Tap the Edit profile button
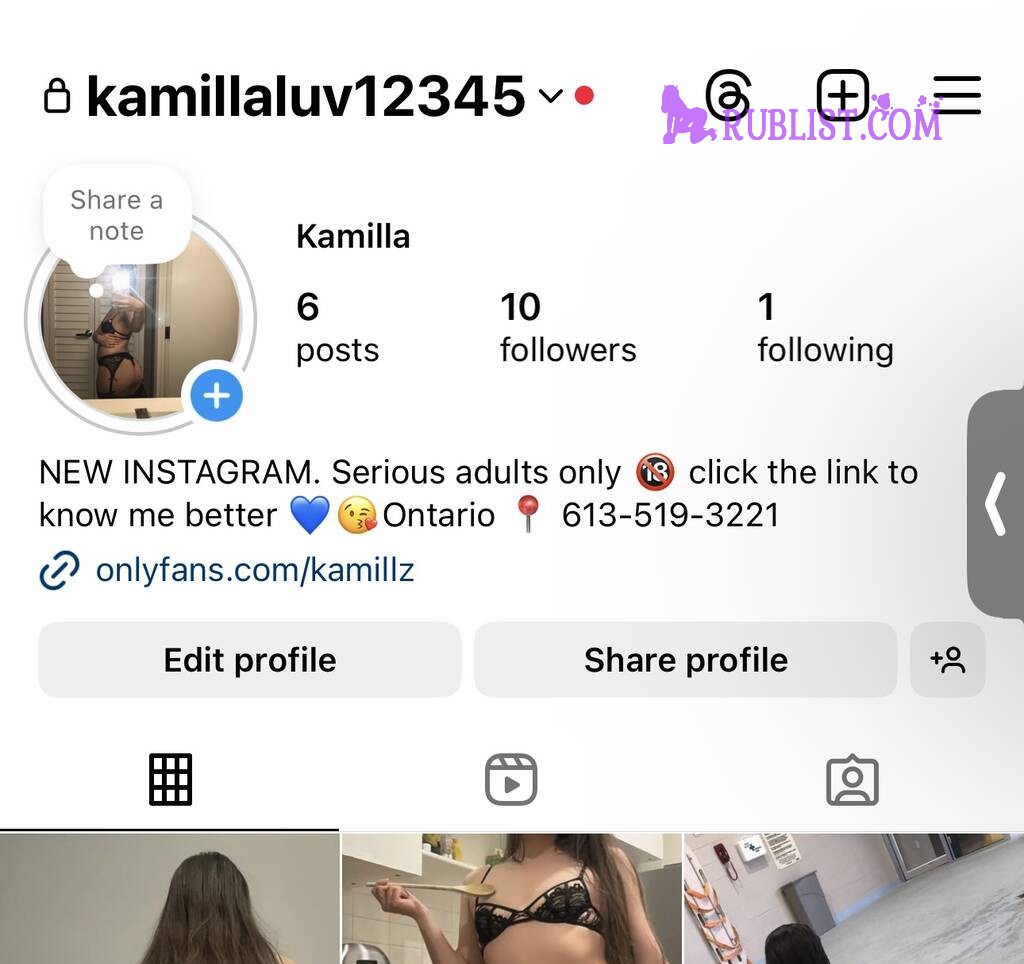 point(250,660)
